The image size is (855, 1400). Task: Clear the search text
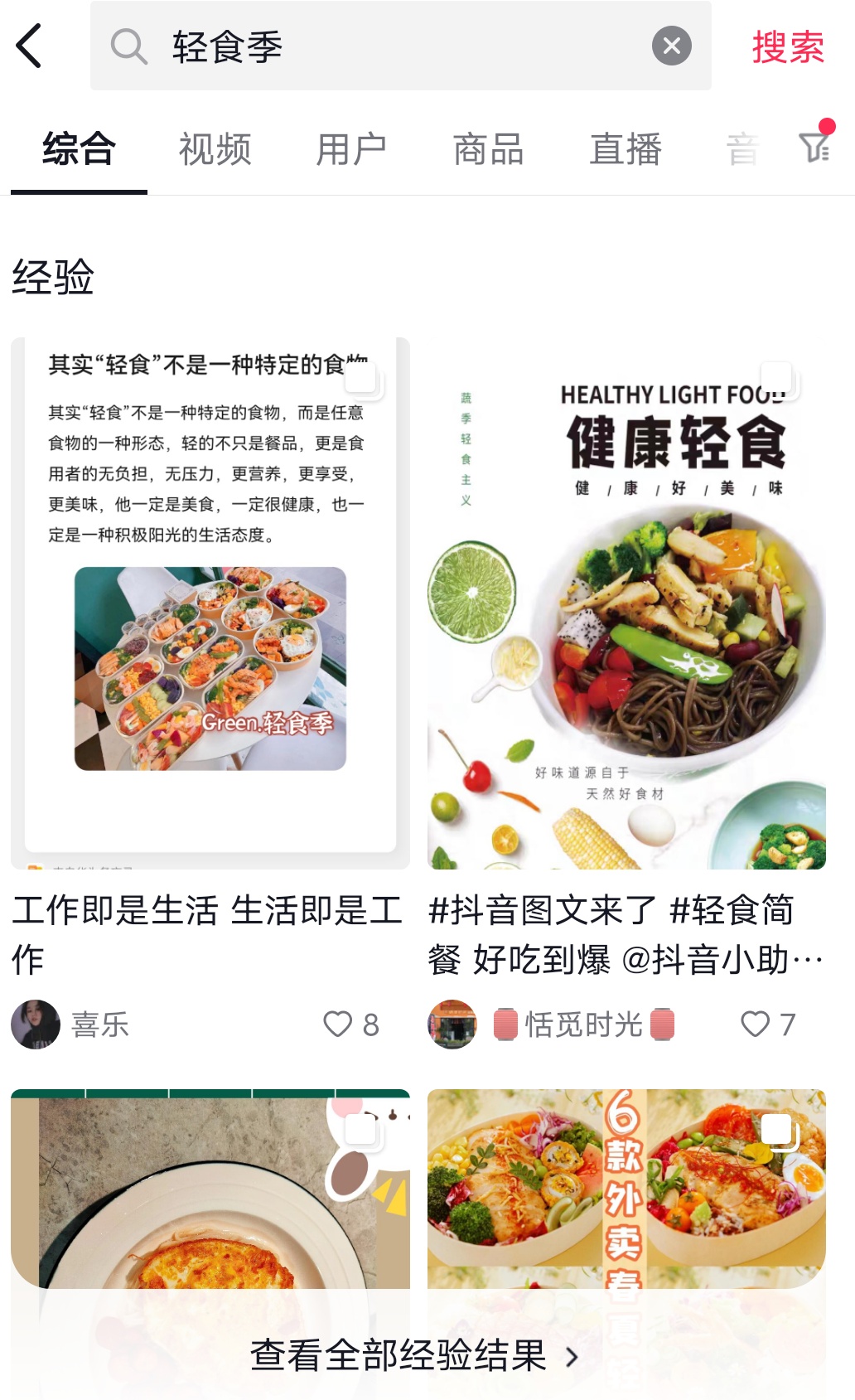point(671,46)
